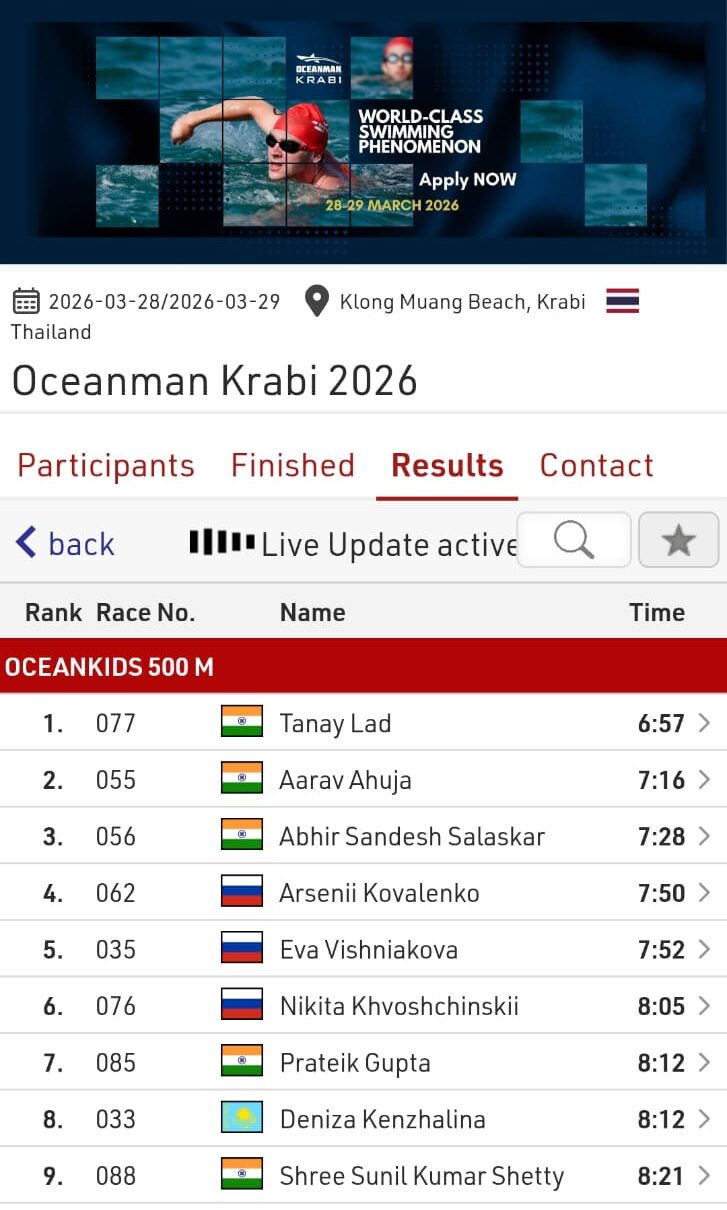Switch to the Participants tab
727x1210 pixels.
106,465
